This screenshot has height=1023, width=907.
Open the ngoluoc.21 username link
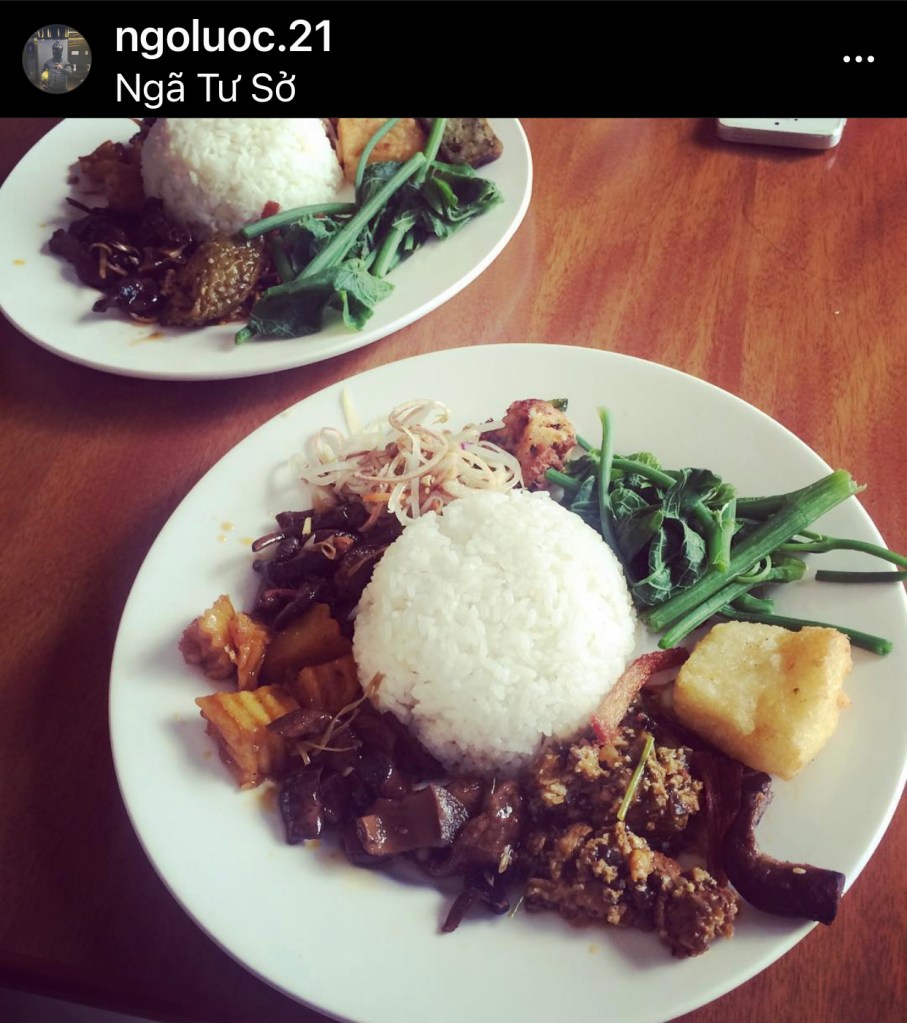click(223, 38)
